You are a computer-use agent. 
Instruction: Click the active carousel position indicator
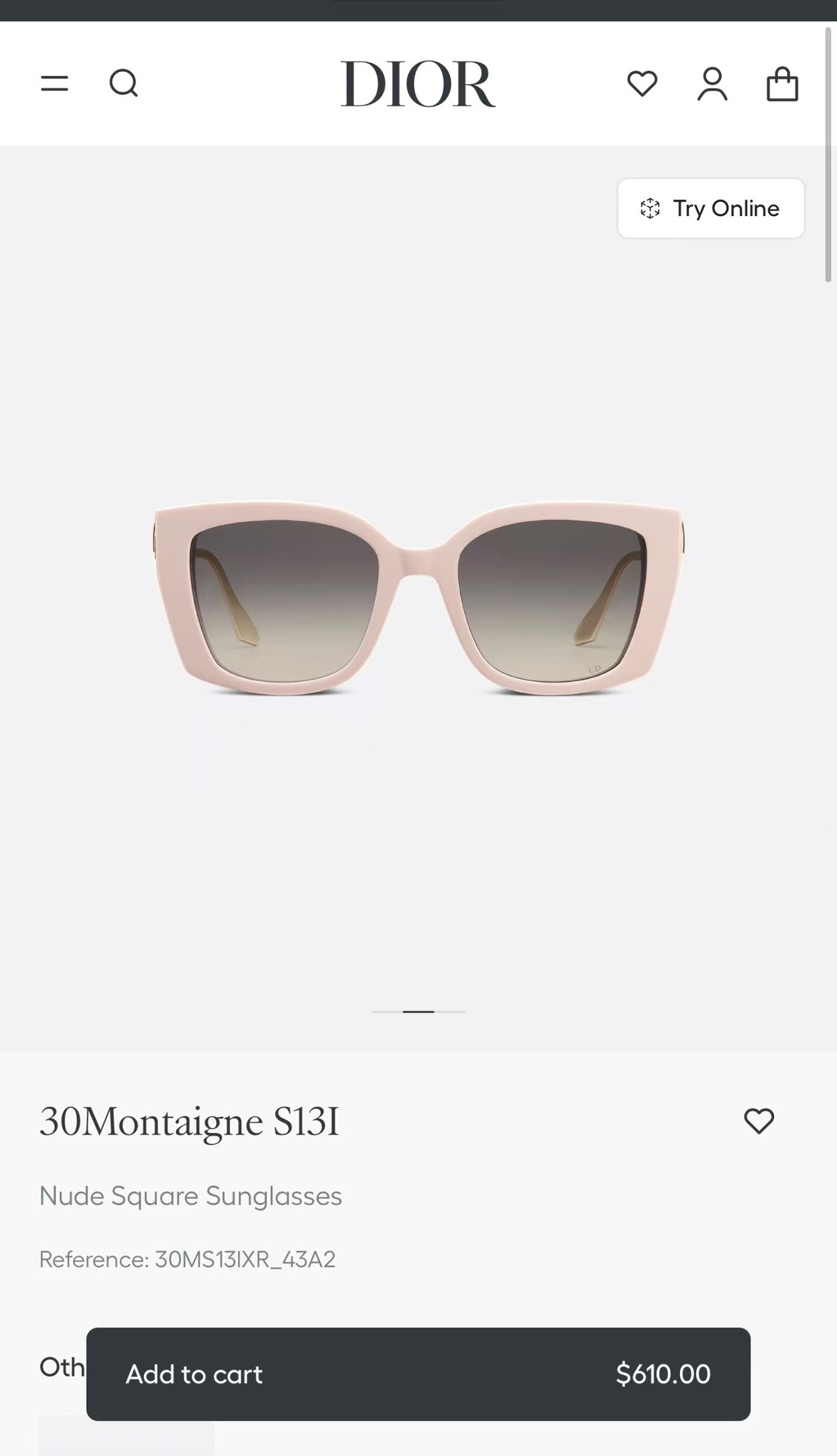(x=418, y=1012)
